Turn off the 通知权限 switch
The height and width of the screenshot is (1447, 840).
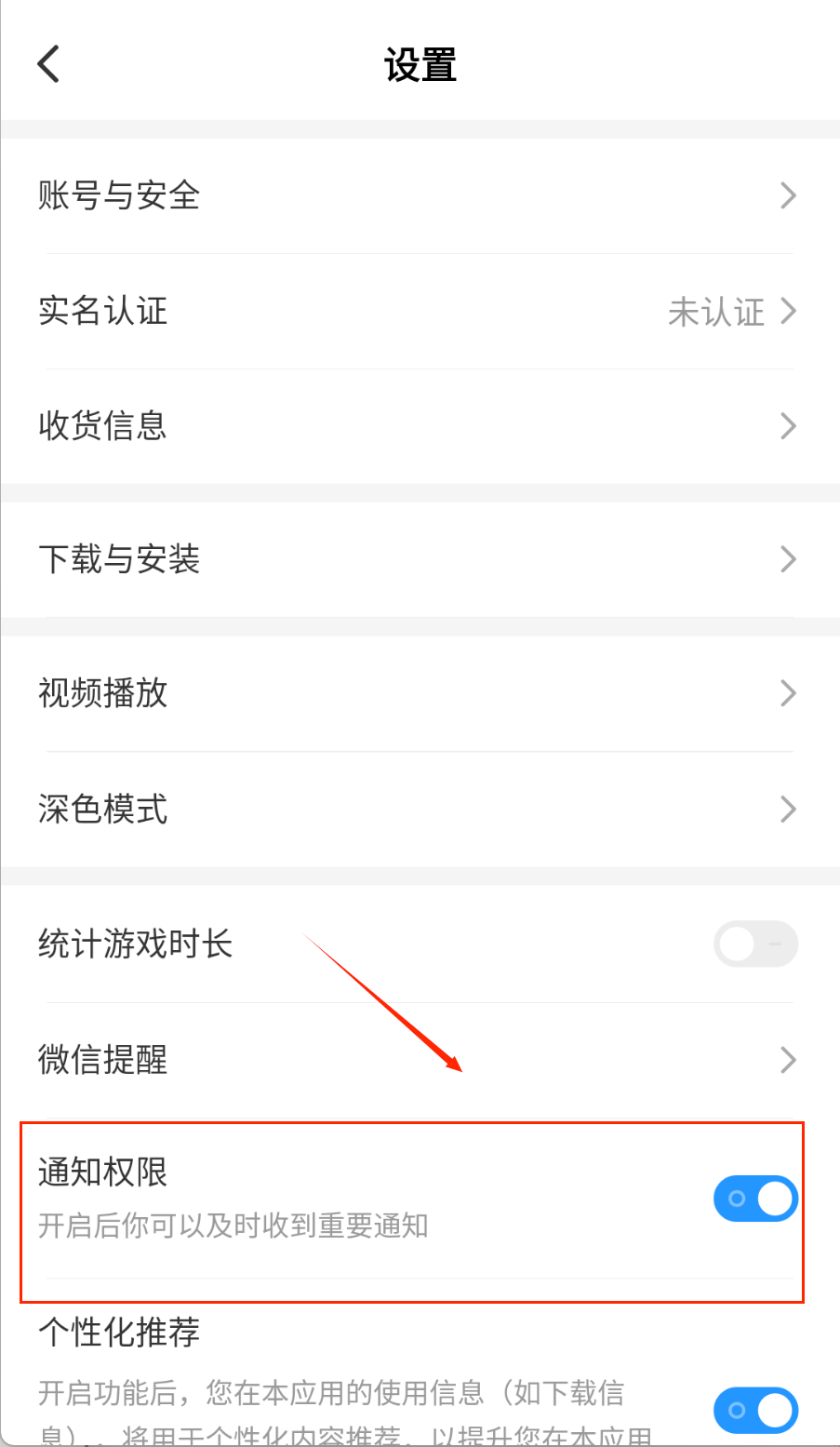click(x=754, y=1199)
